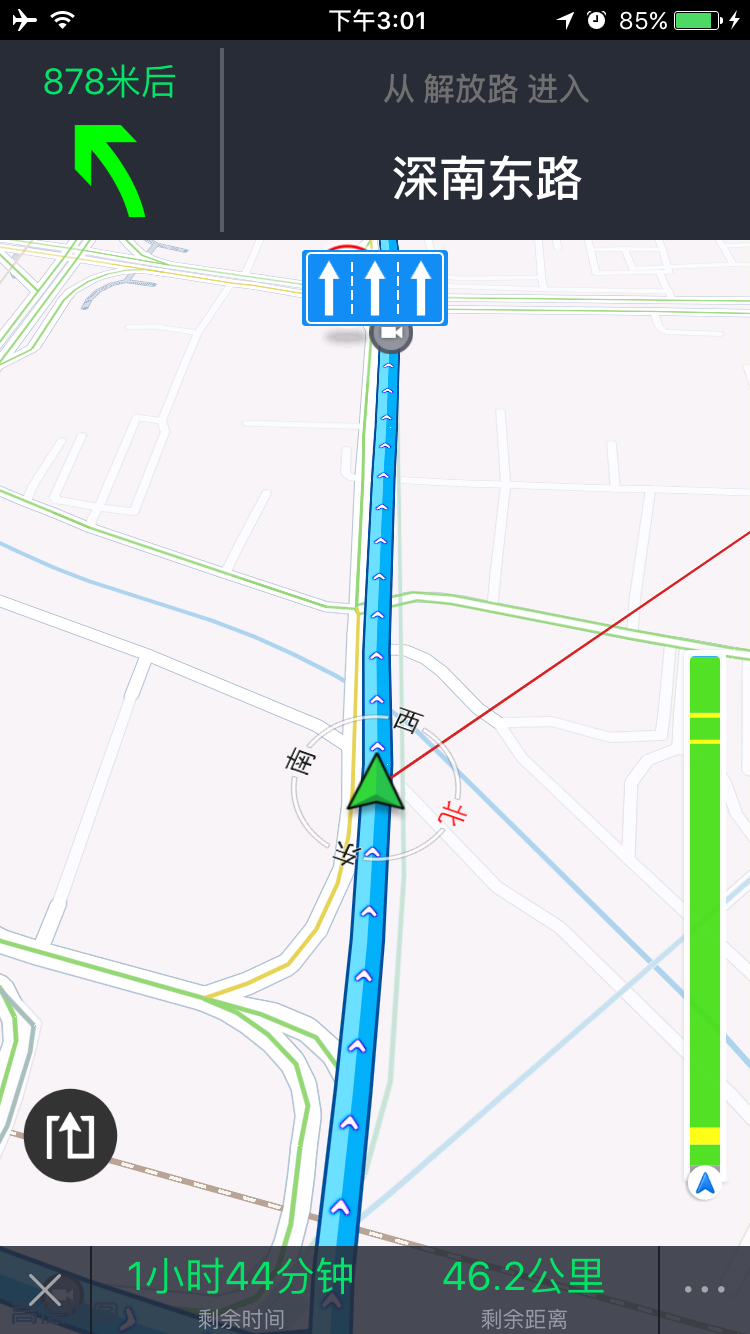The width and height of the screenshot is (750, 1334).
Task: Close the navigation with the X button
Action: (x=45, y=1290)
